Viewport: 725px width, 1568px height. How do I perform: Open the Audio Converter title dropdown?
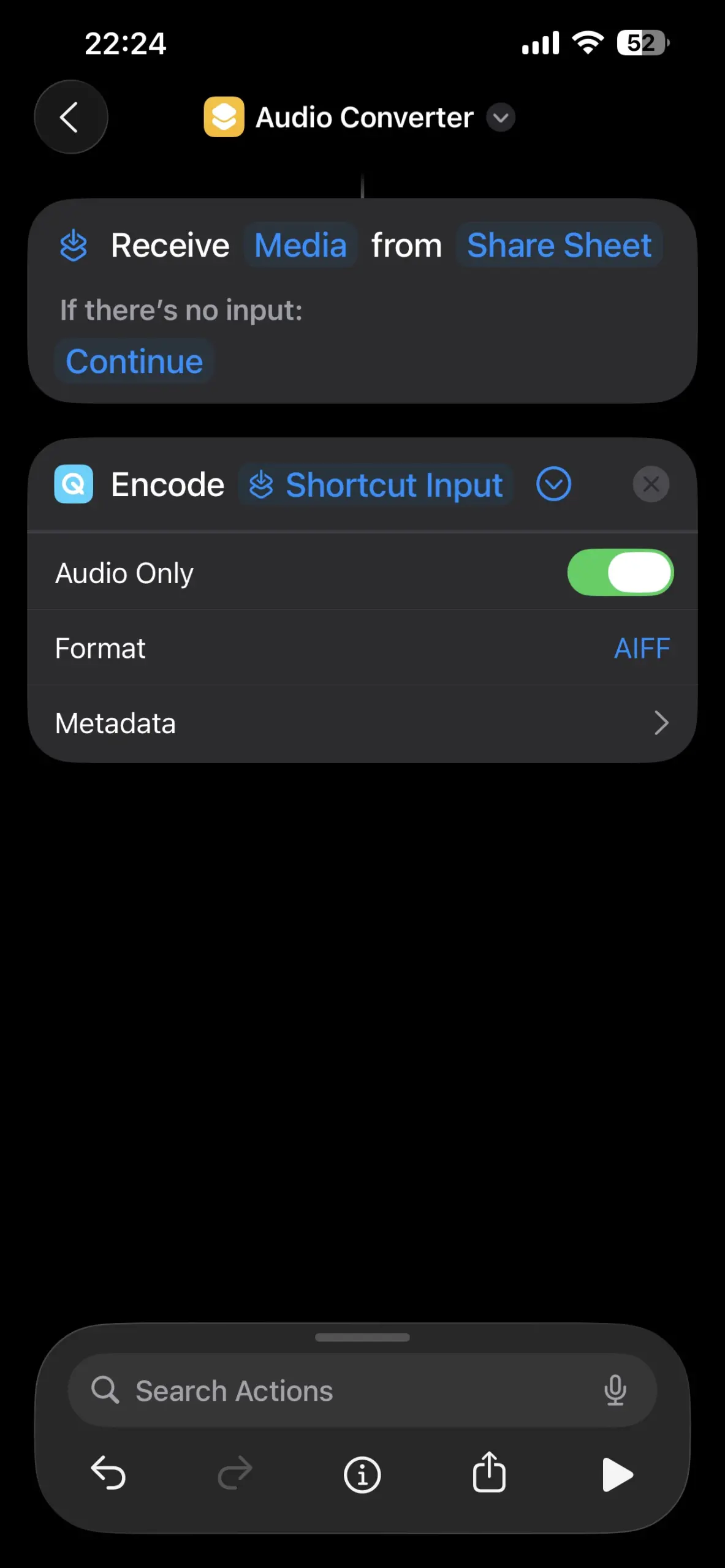(501, 118)
